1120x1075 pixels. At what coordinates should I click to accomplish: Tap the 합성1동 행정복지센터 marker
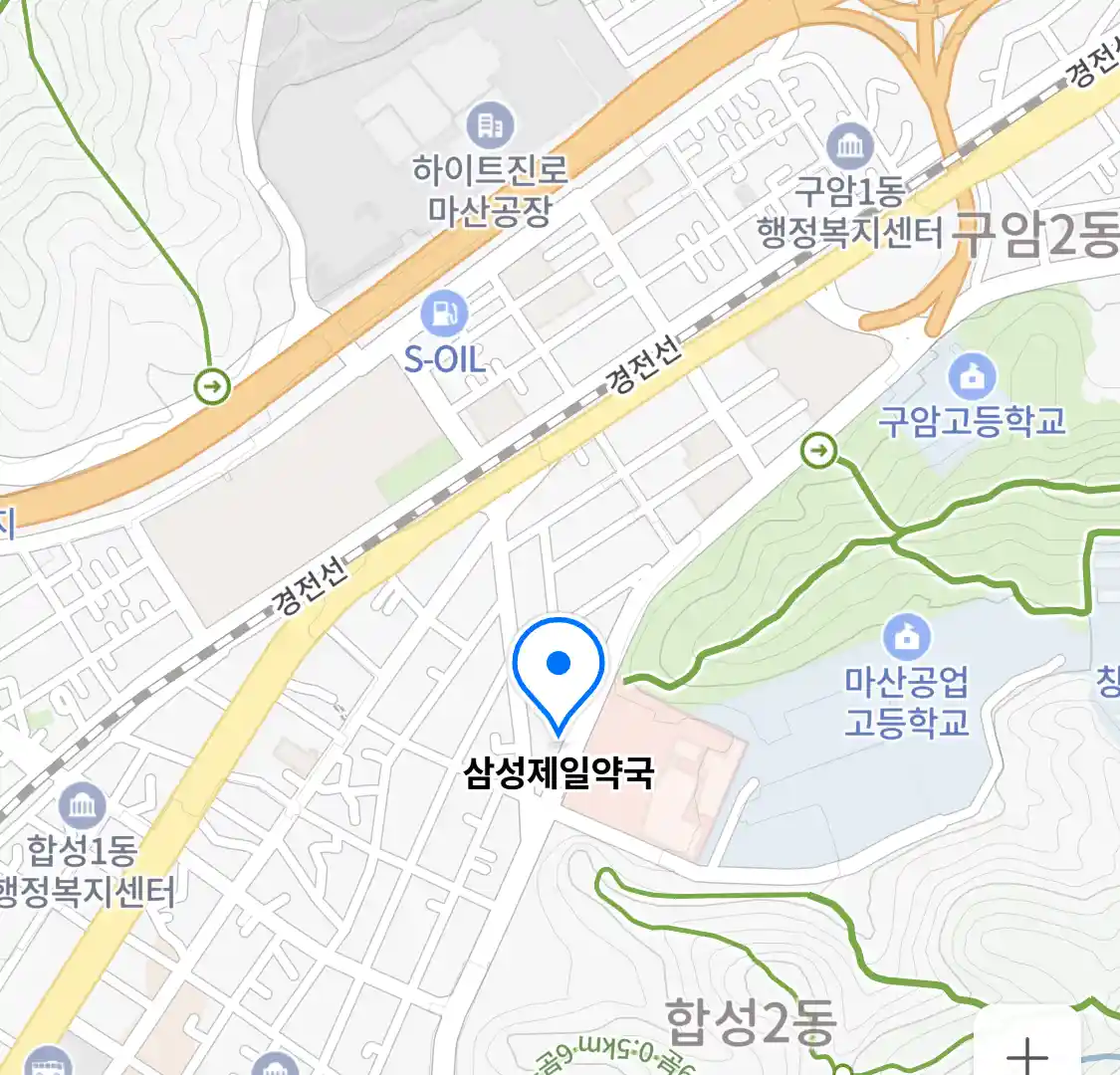coord(82,807)
